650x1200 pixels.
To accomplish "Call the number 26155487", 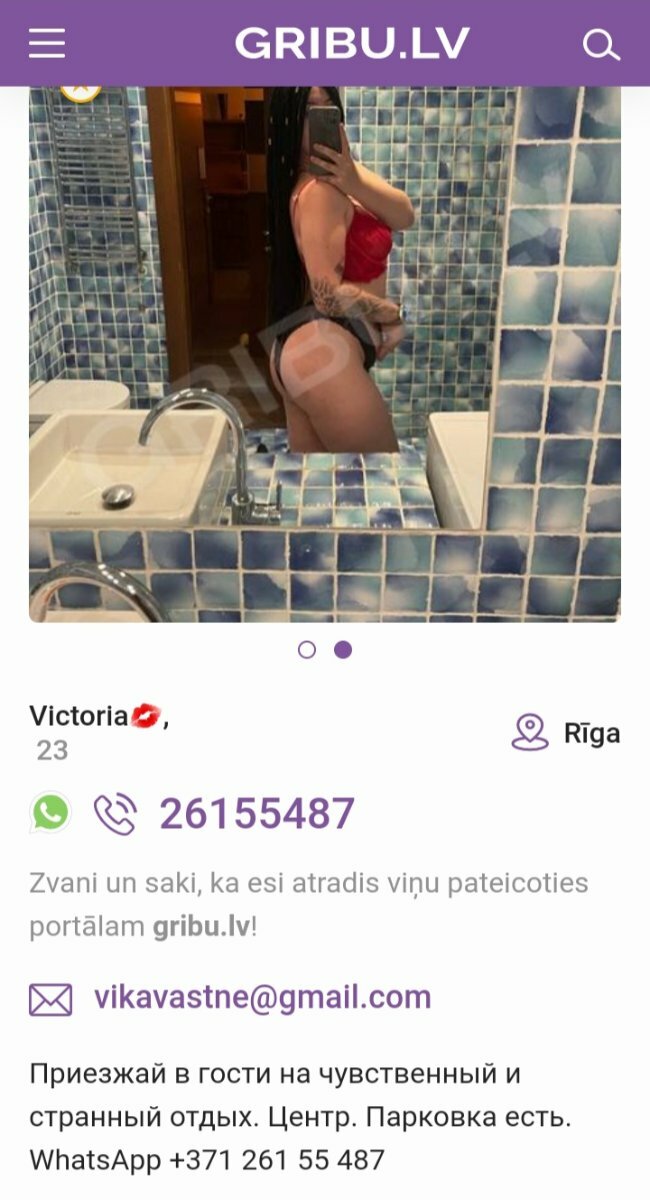I will pos(256,814).
